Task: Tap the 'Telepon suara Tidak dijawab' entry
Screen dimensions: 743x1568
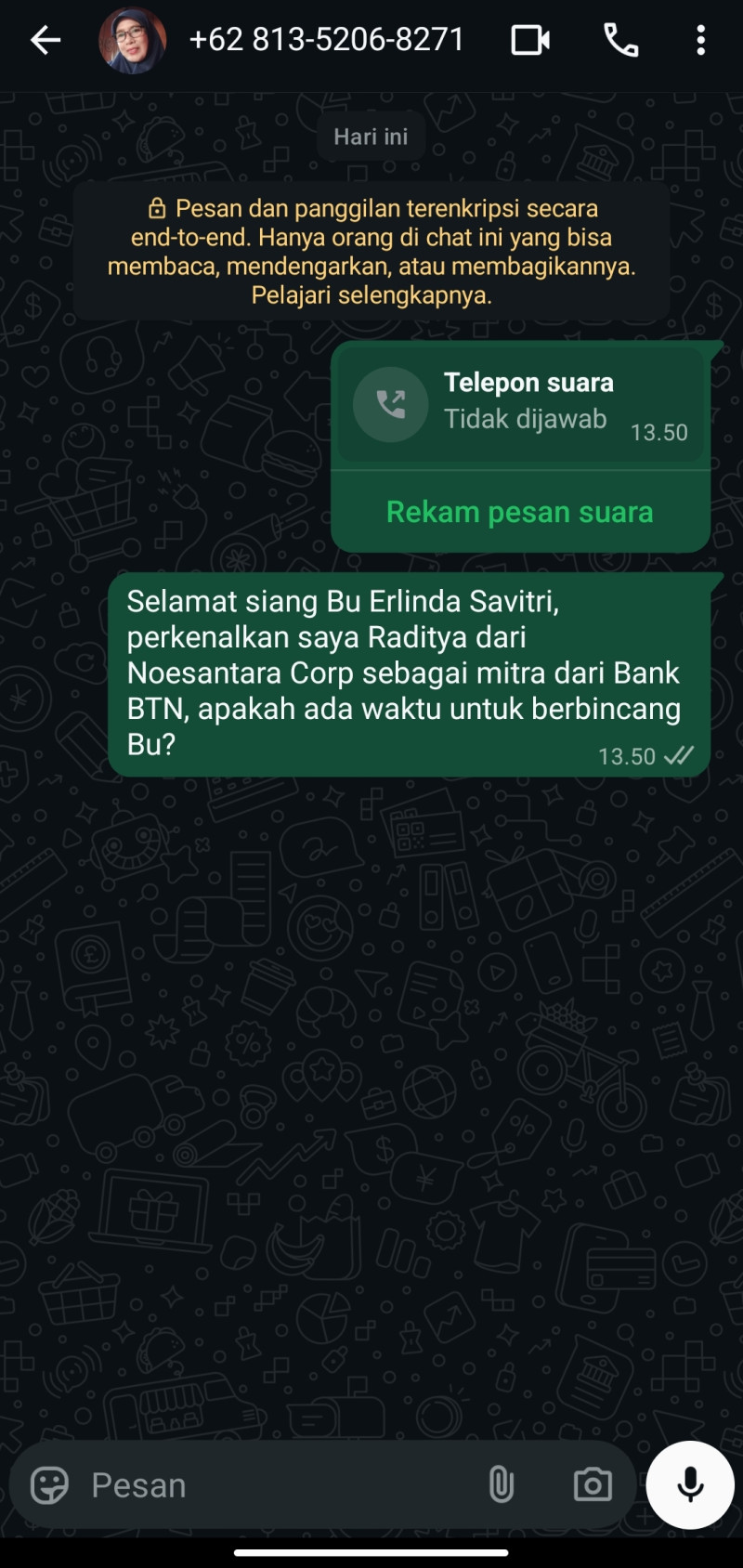Action: pyautogui.click(x=529, y=399)
